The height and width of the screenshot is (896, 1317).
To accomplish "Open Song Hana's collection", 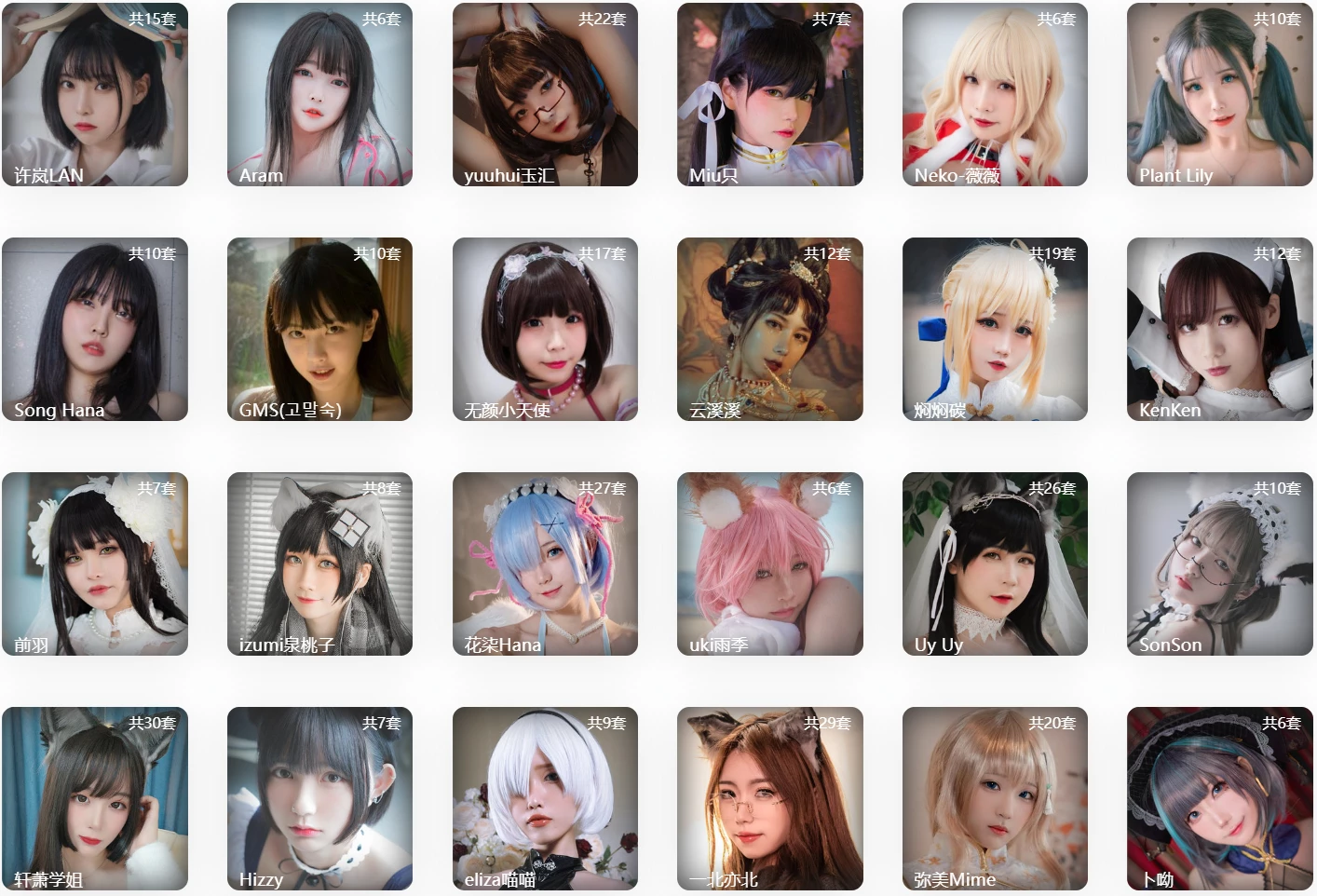I will [94, 329].
